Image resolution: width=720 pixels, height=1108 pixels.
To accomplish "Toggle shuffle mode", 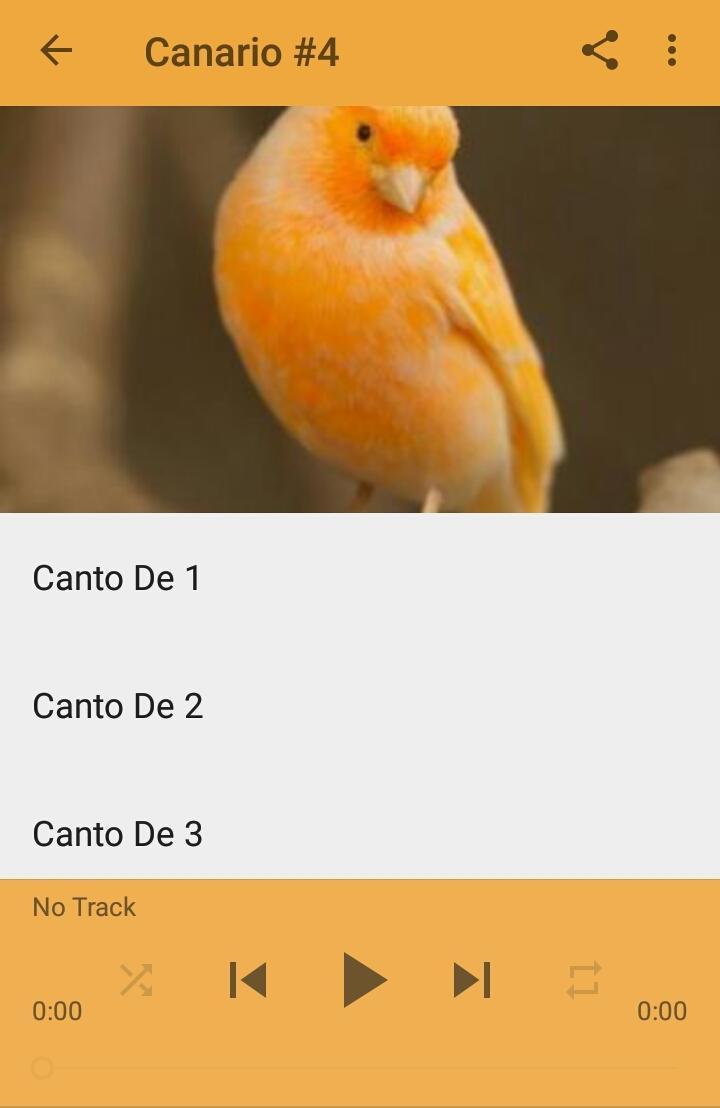I will 136,980.
